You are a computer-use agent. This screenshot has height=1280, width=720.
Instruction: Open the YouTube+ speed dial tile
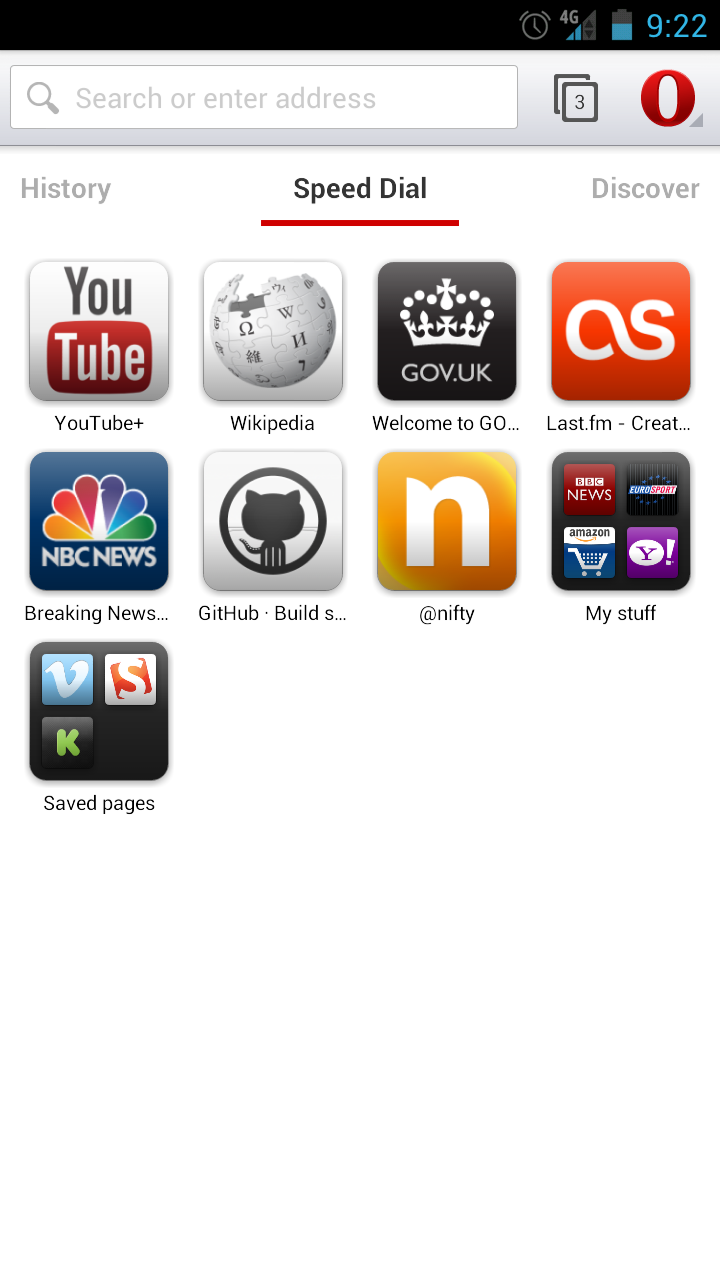(x=99, y=331)
